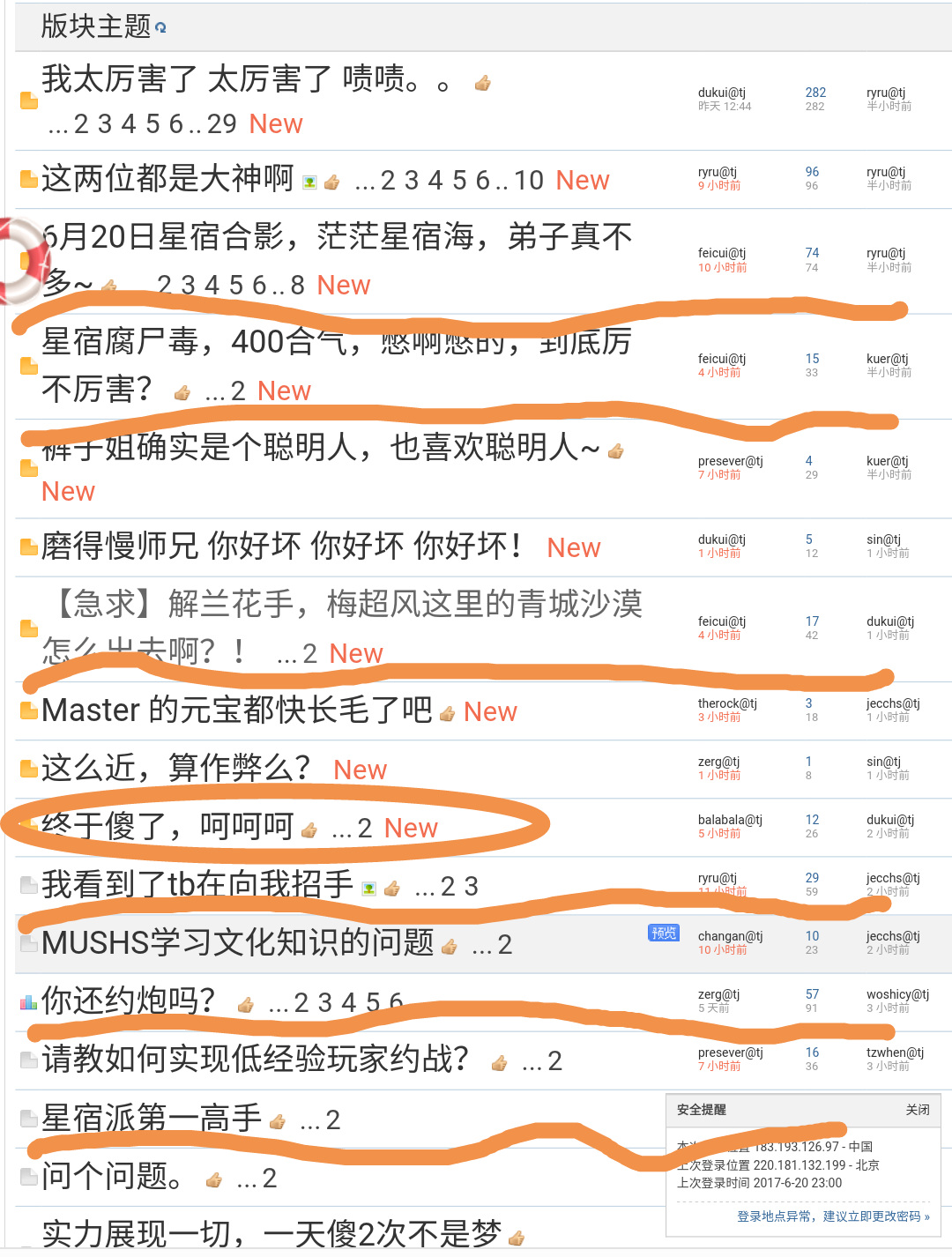Tap the 预览 preview button
This screenshot has width=952, height=1257.
[663, 933]
